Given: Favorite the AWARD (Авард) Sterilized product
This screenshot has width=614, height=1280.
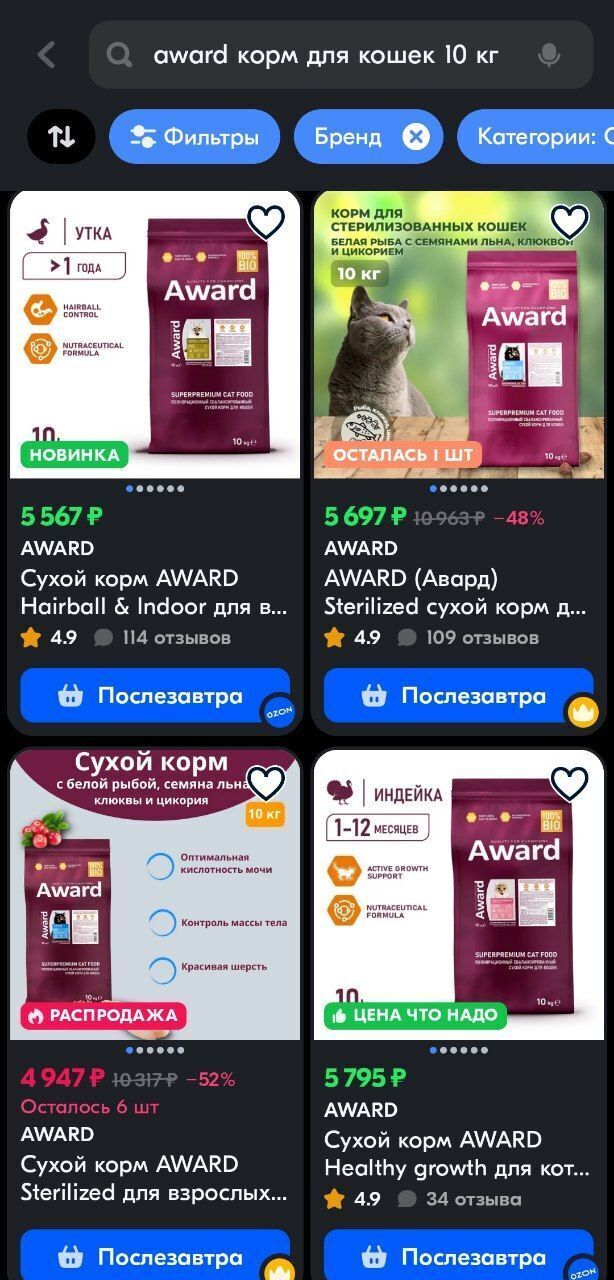Looking at the screenshot, I should pos(570,222).
